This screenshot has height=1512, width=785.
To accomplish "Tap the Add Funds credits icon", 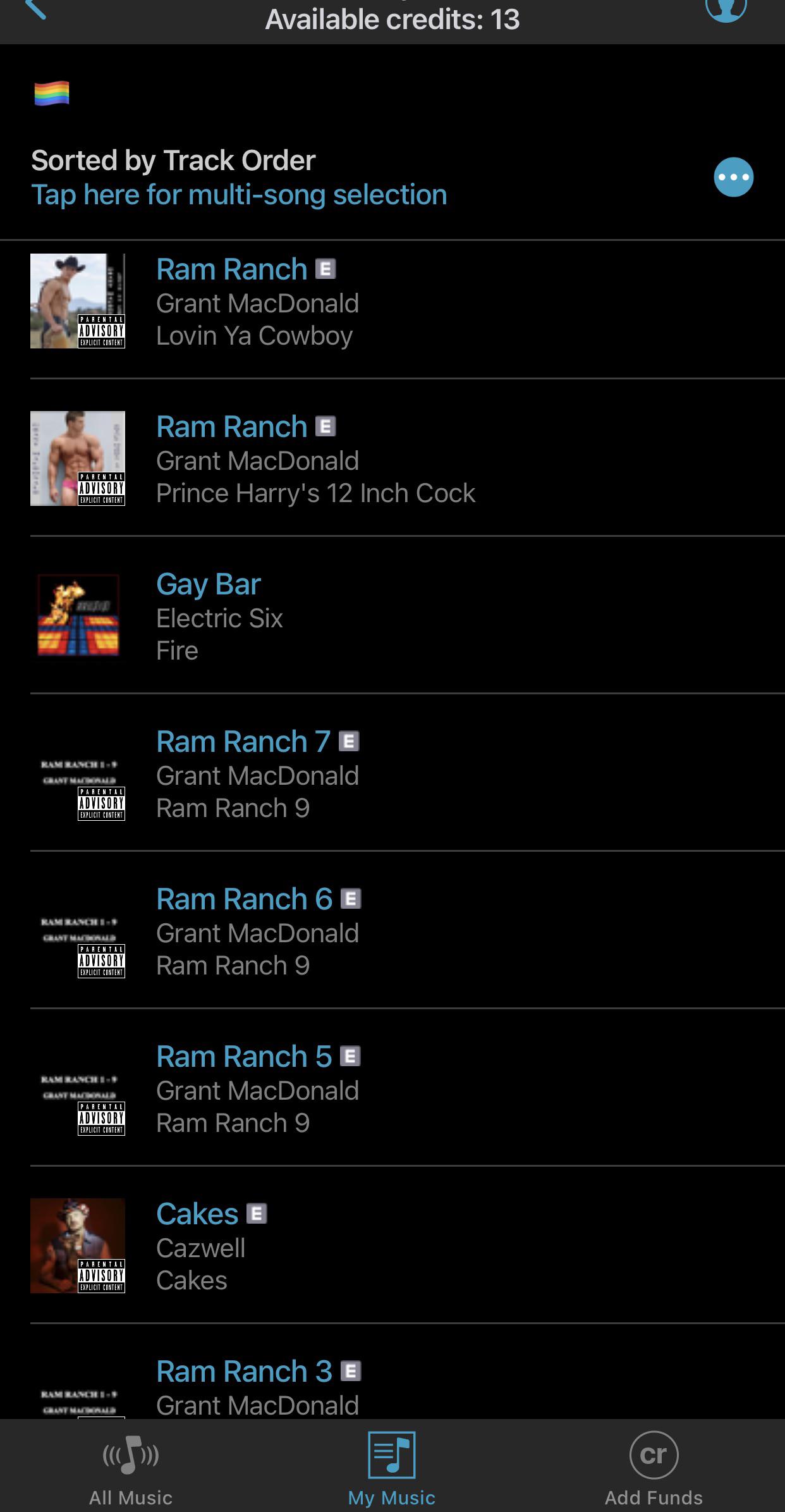I will (654, 1456).
